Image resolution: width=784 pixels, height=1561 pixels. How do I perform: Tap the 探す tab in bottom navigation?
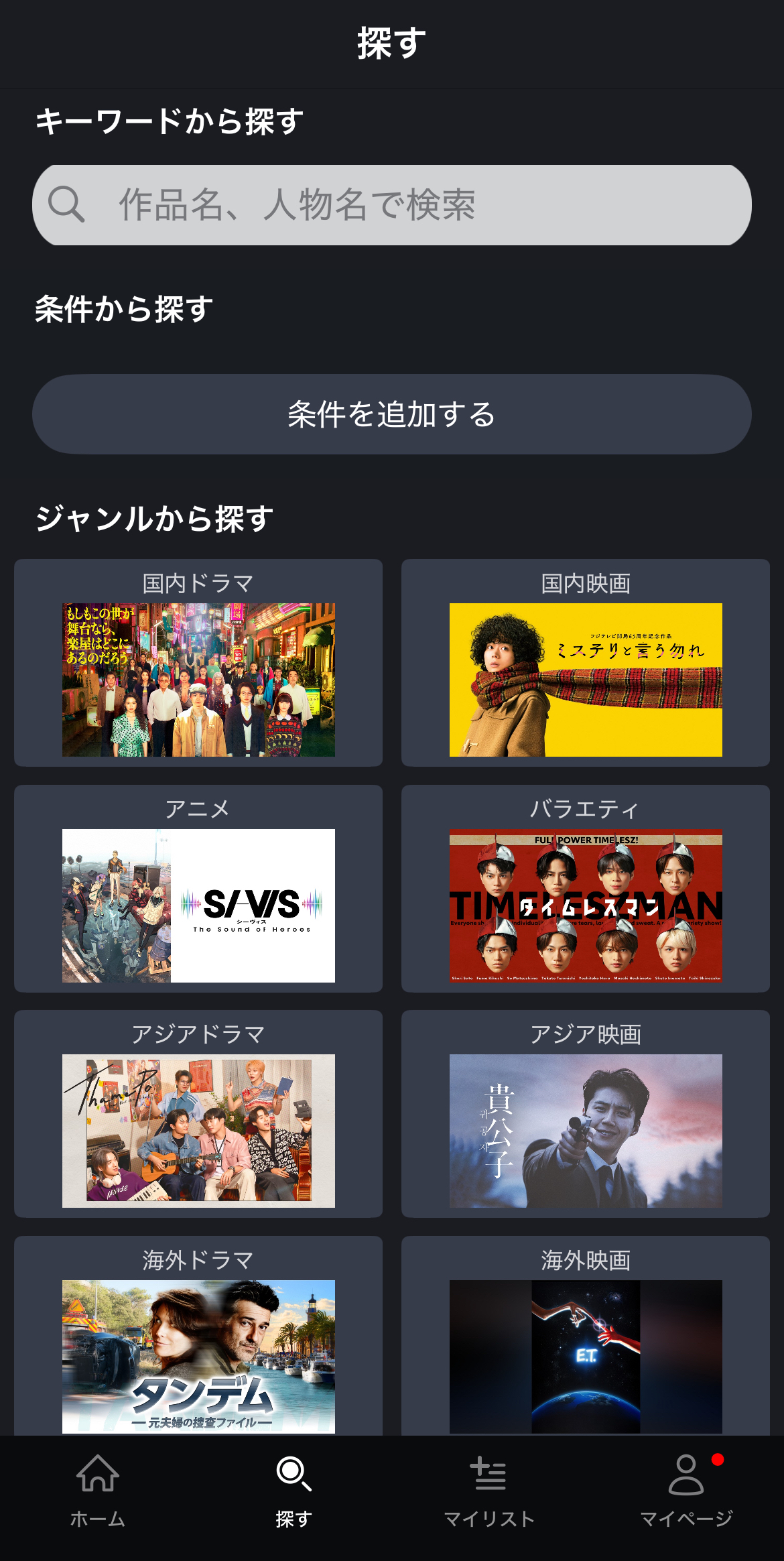click(293, 1491)
